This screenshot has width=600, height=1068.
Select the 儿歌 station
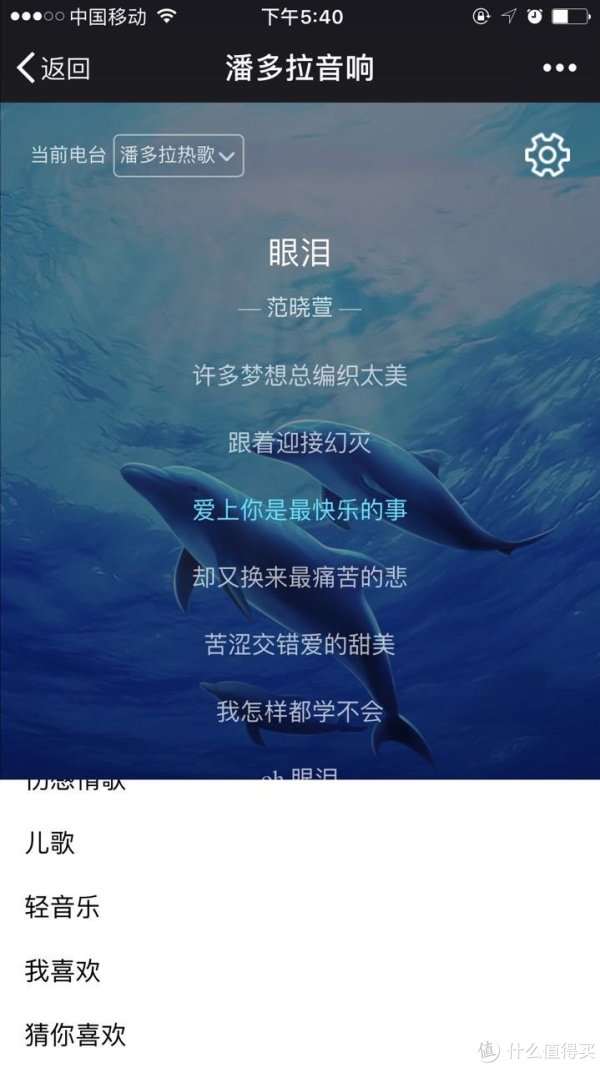coord(50,843)
